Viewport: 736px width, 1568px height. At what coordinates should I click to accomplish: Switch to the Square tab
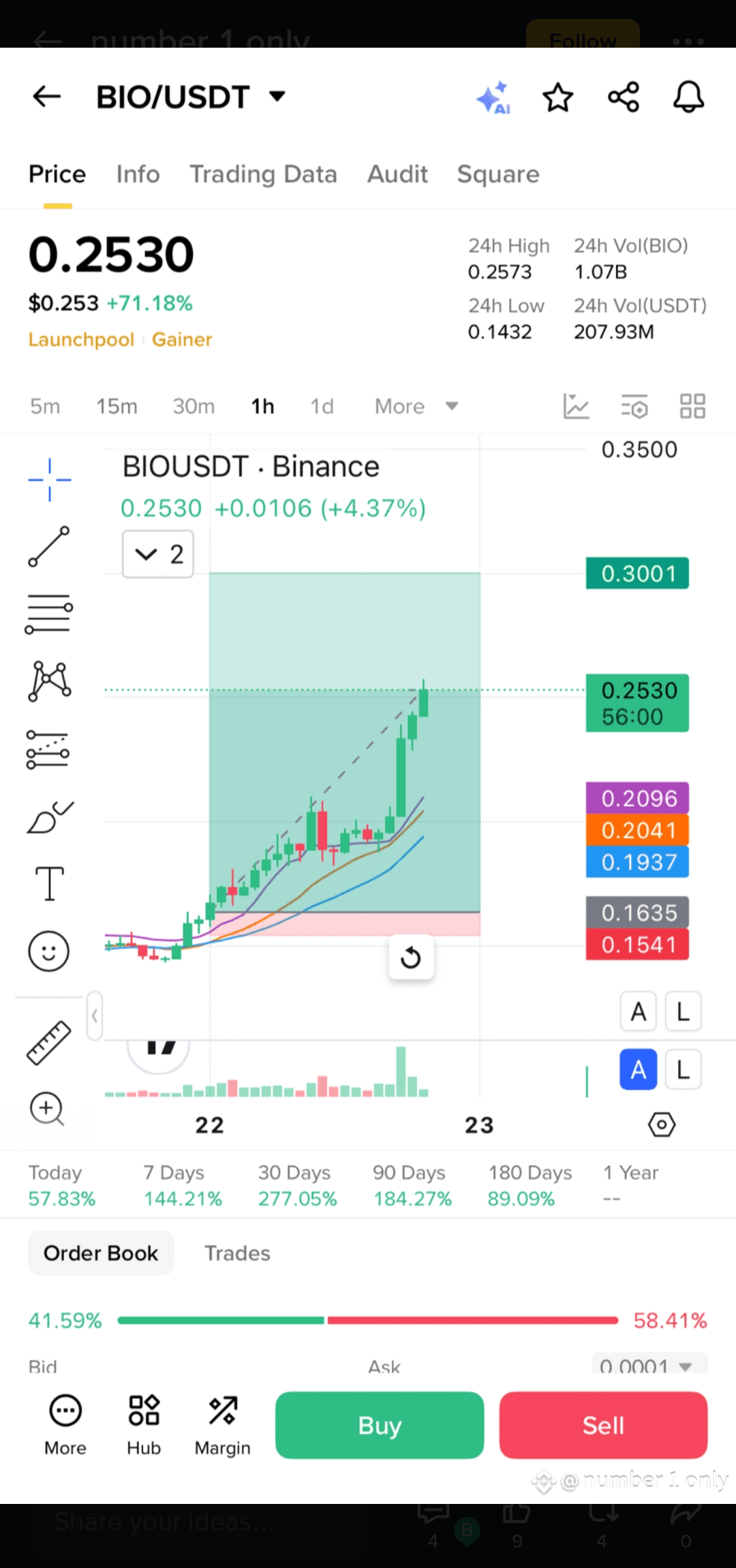click(x=497, y=174)
